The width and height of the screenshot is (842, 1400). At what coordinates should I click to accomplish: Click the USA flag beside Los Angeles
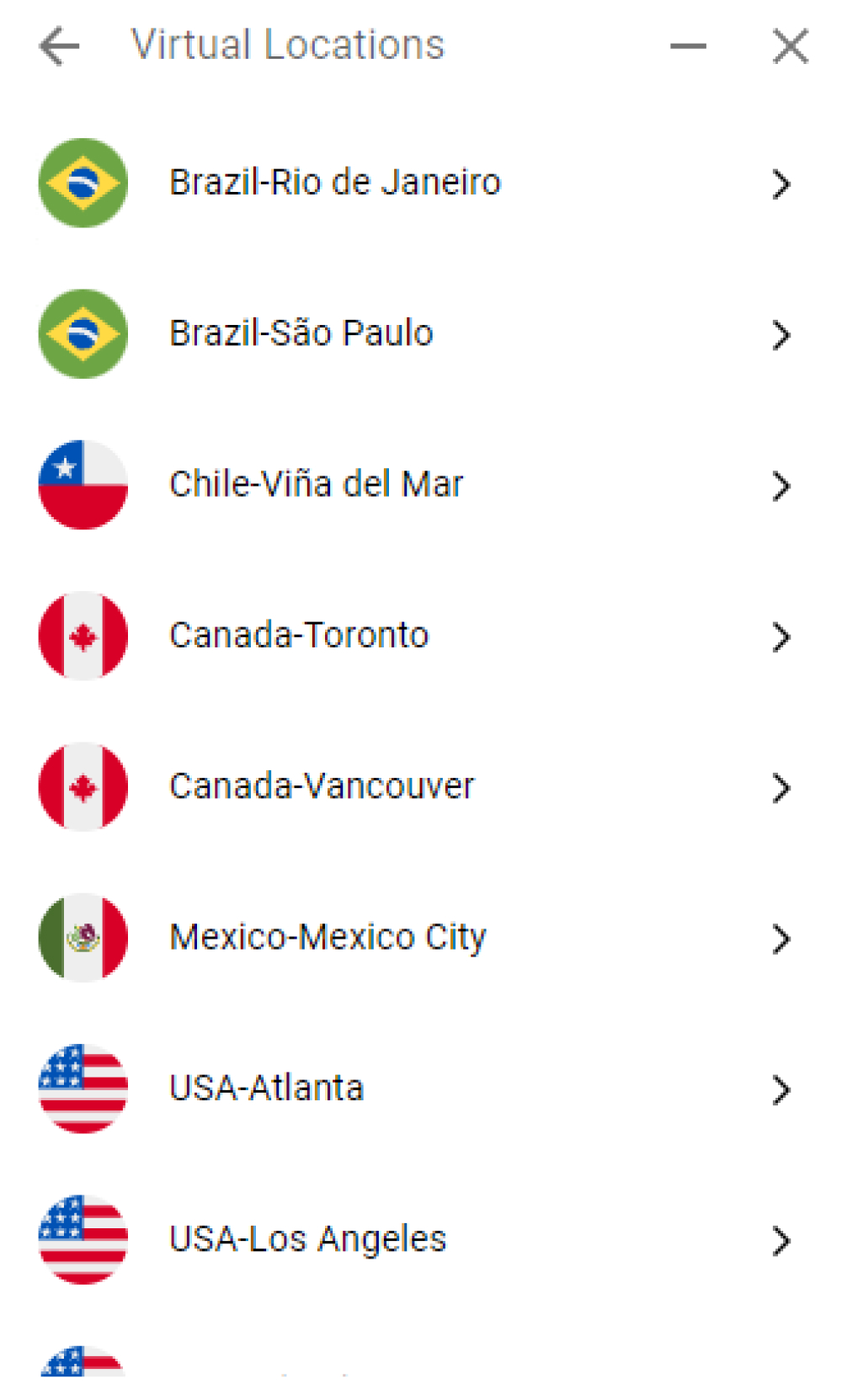(x=82, y=1238)
